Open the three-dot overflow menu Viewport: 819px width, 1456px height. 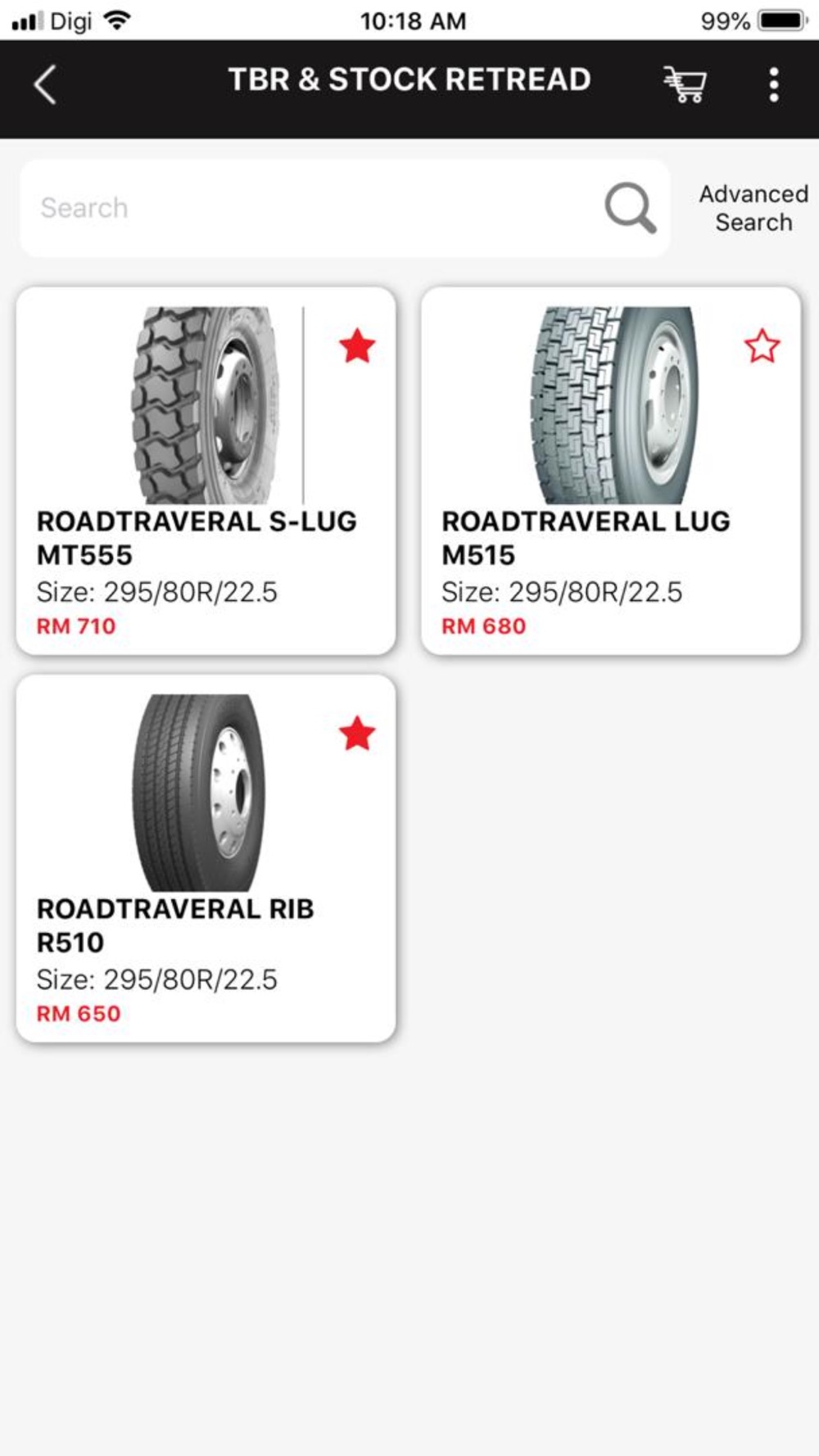[x=774, y=84]
